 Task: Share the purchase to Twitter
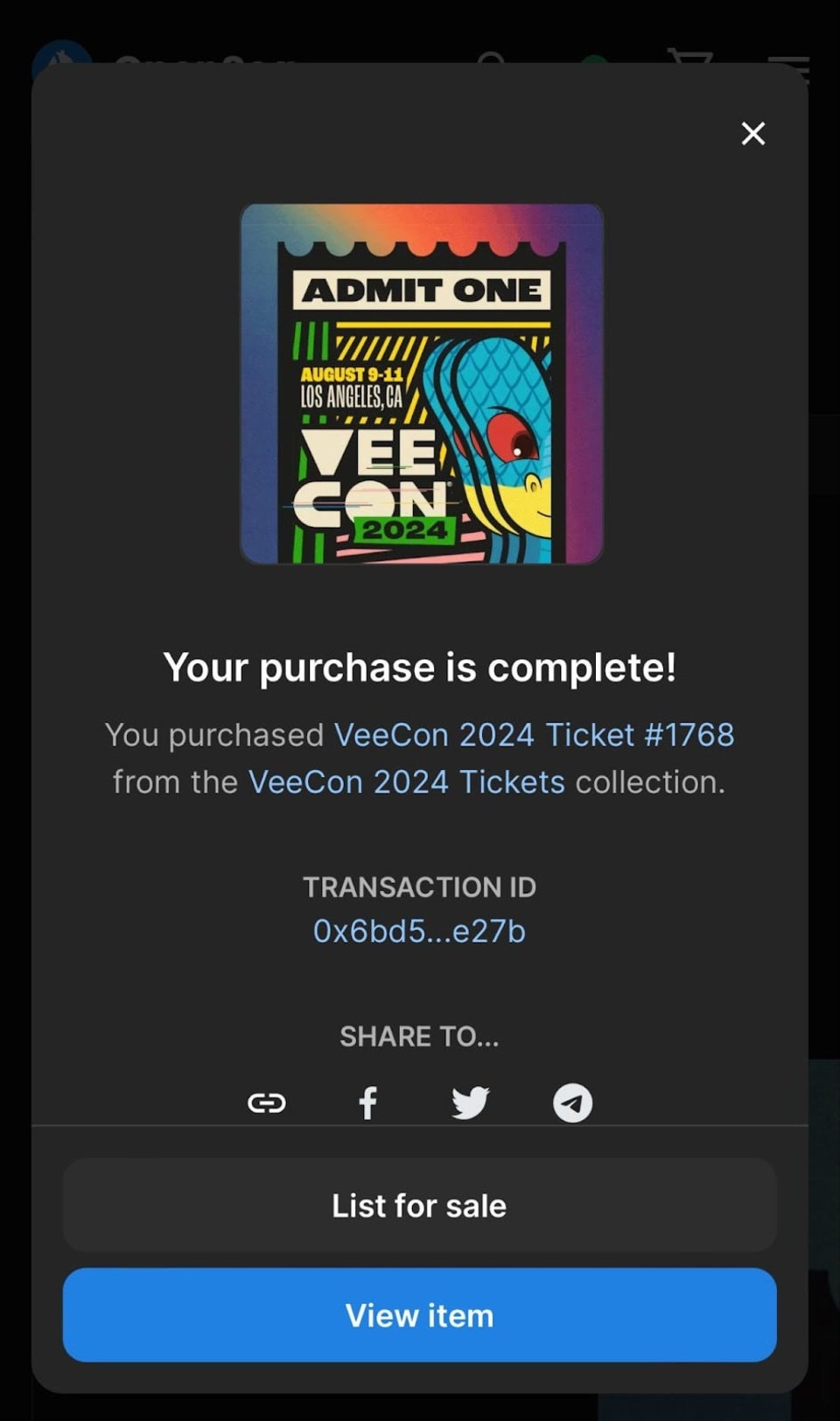(x=470, y=1102)
